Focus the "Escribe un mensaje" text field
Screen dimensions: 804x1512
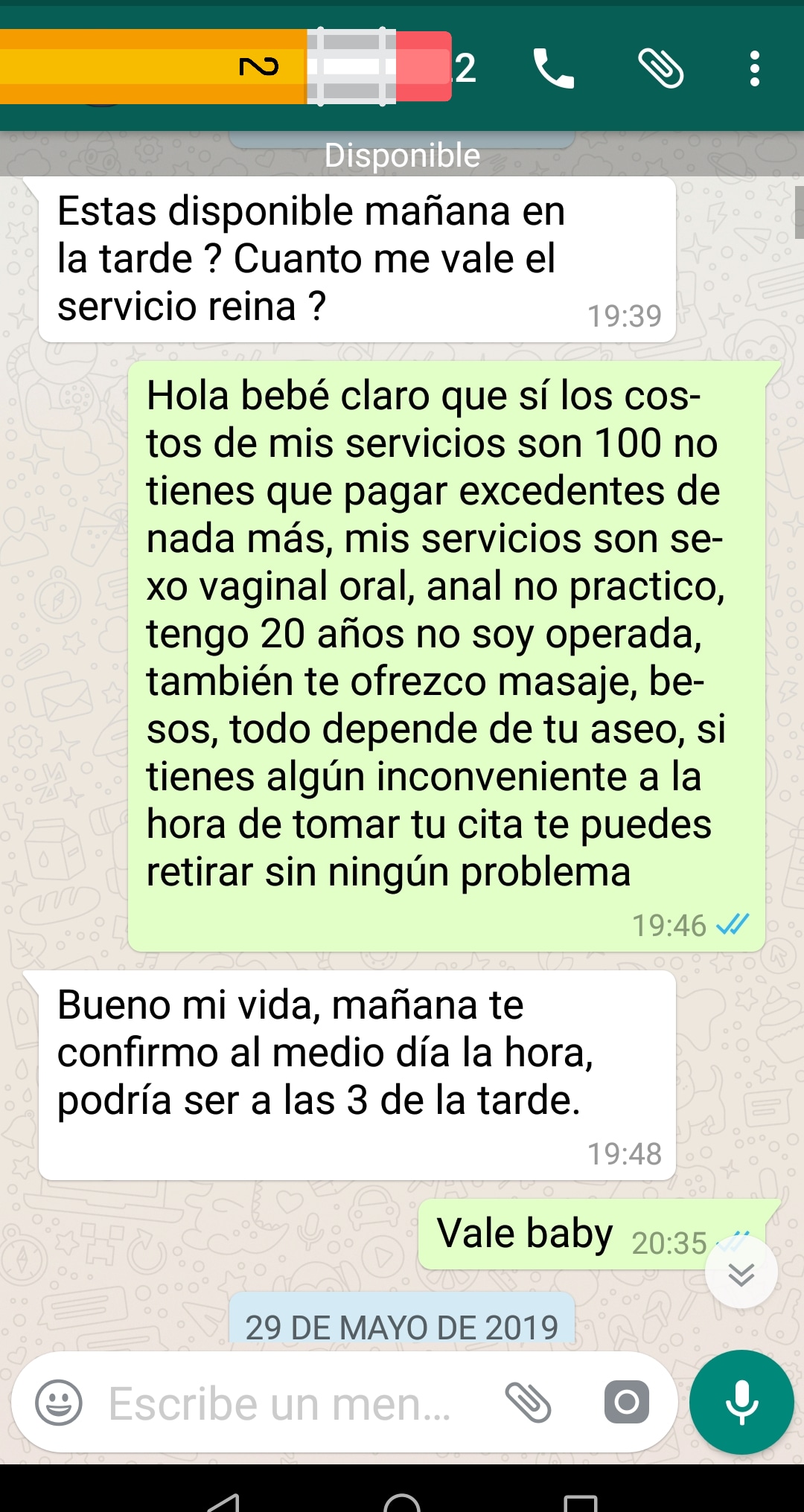click(283, 1404)
